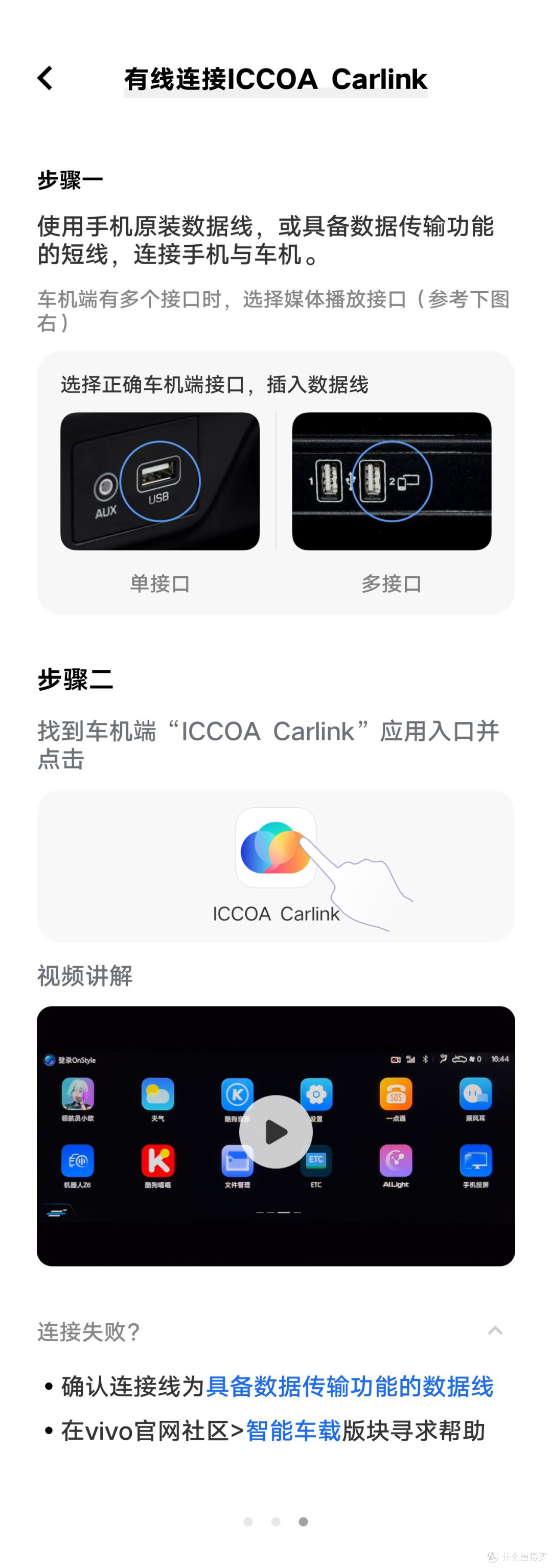Open the 天气 weather app
The image size is (552, 1568).
[157, 1095]
